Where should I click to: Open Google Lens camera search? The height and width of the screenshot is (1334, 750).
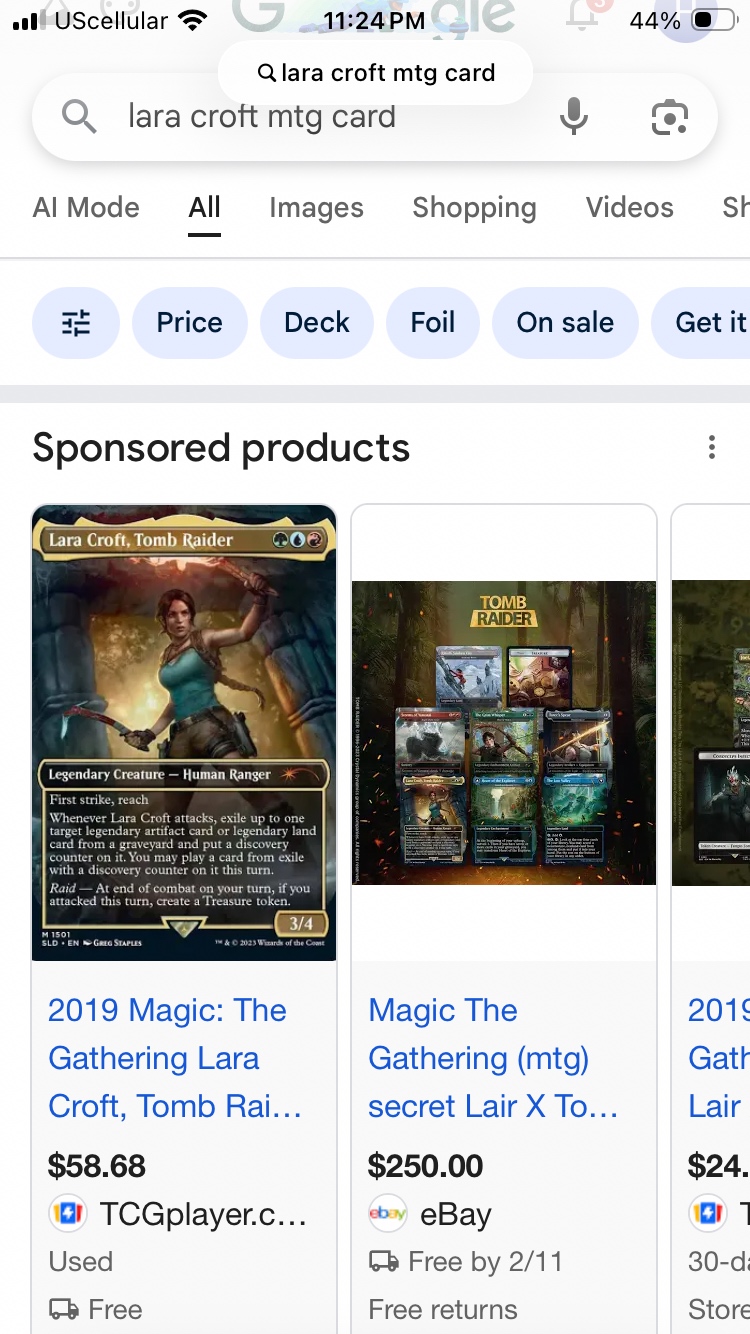click(x=669, y=118)
